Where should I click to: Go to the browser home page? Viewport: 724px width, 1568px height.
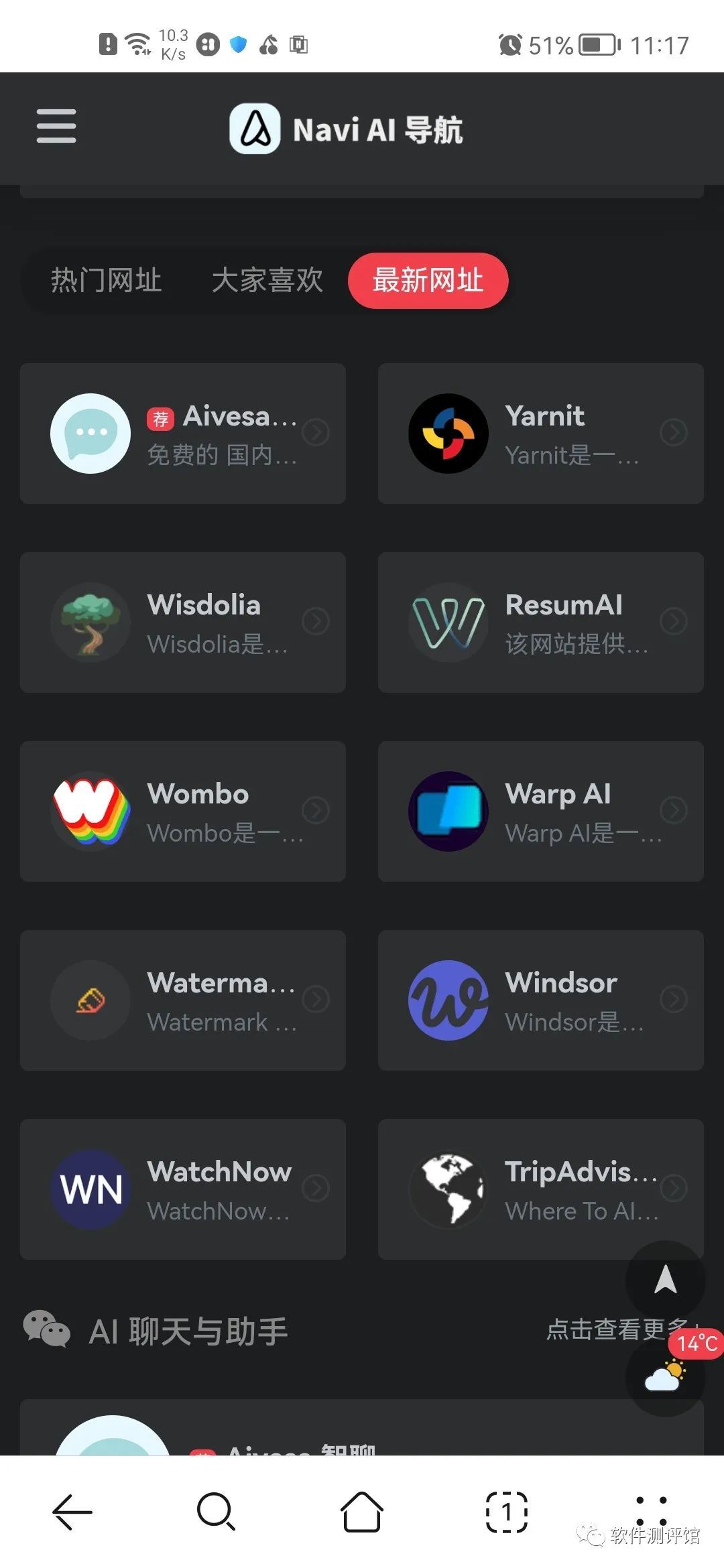[362, 1512]
